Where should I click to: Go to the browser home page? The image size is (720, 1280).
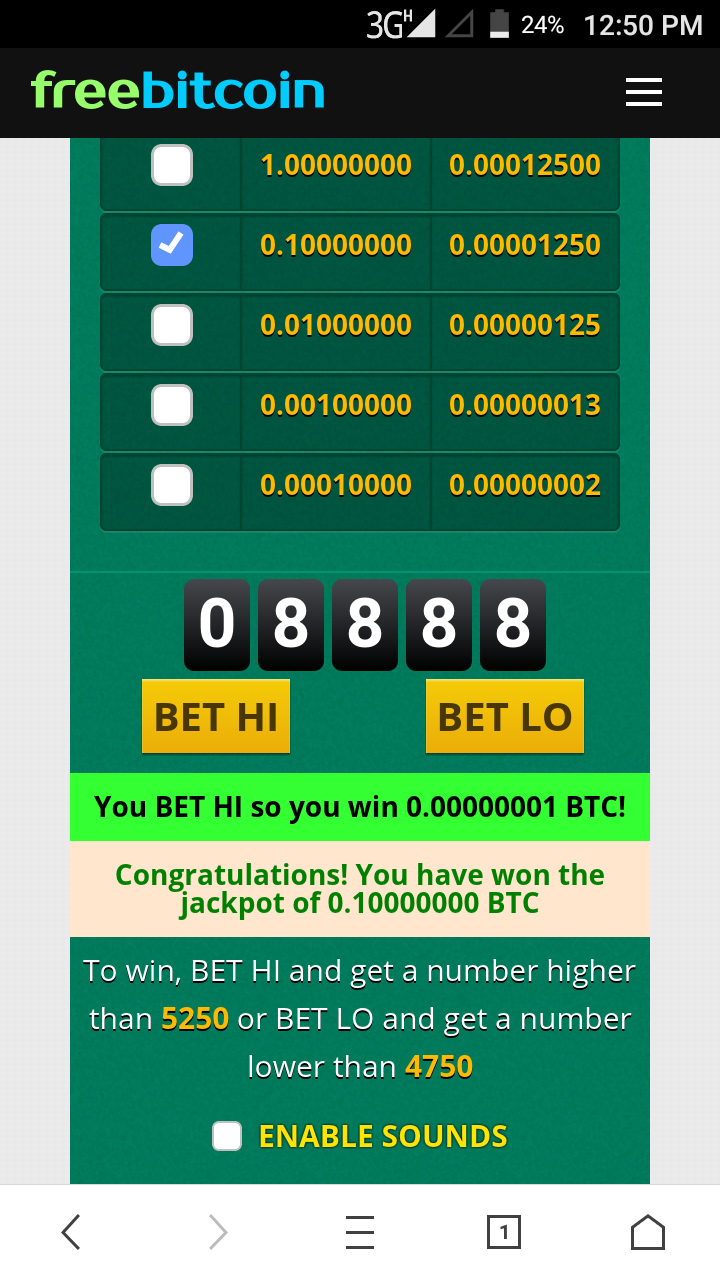click(648, 1232)
